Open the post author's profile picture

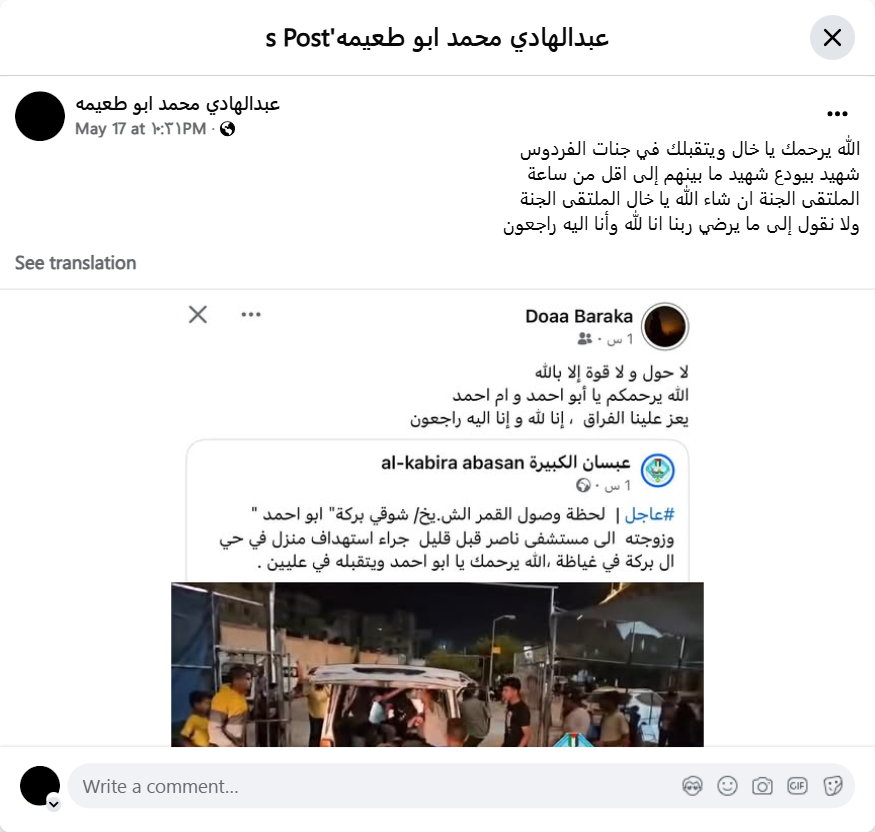[x=40, y=116]
